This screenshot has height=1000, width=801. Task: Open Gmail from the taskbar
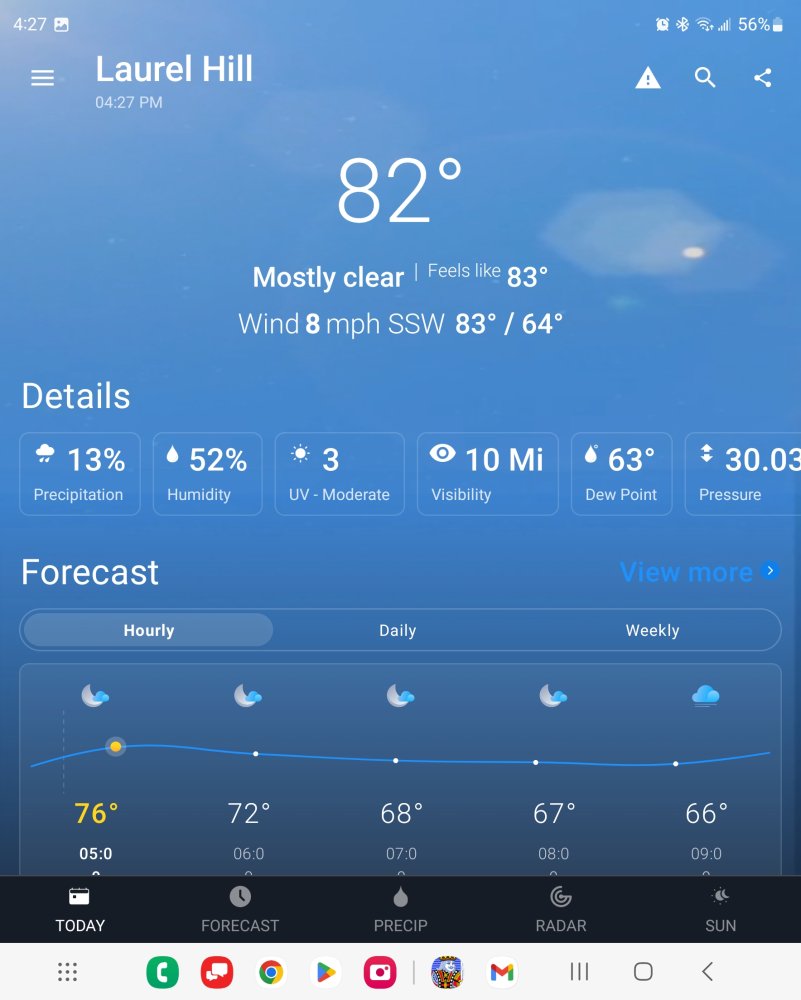click(x=501, y=971)
